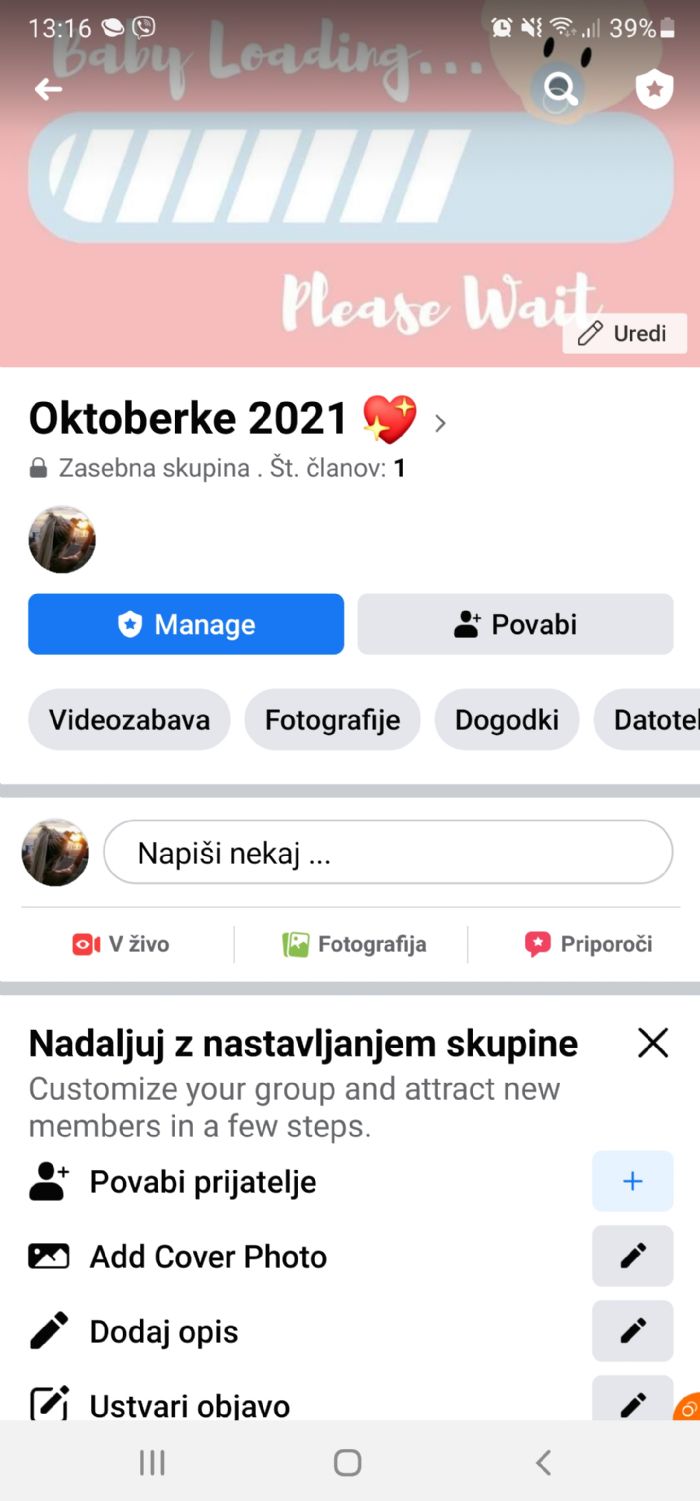
Task: Start a V živo broadcast
Action: [x=121, y=944]
